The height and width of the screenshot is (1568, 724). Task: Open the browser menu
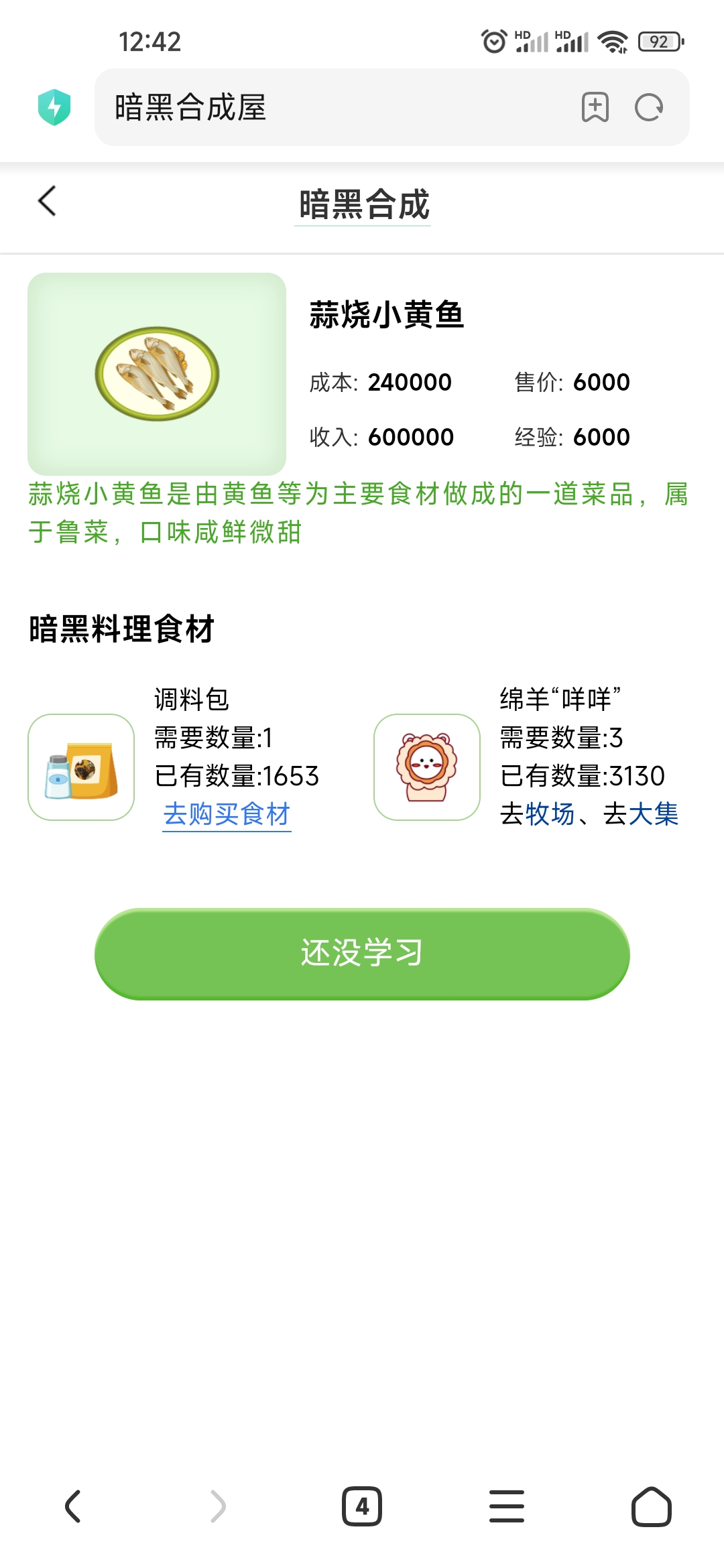pos(507,1506)
